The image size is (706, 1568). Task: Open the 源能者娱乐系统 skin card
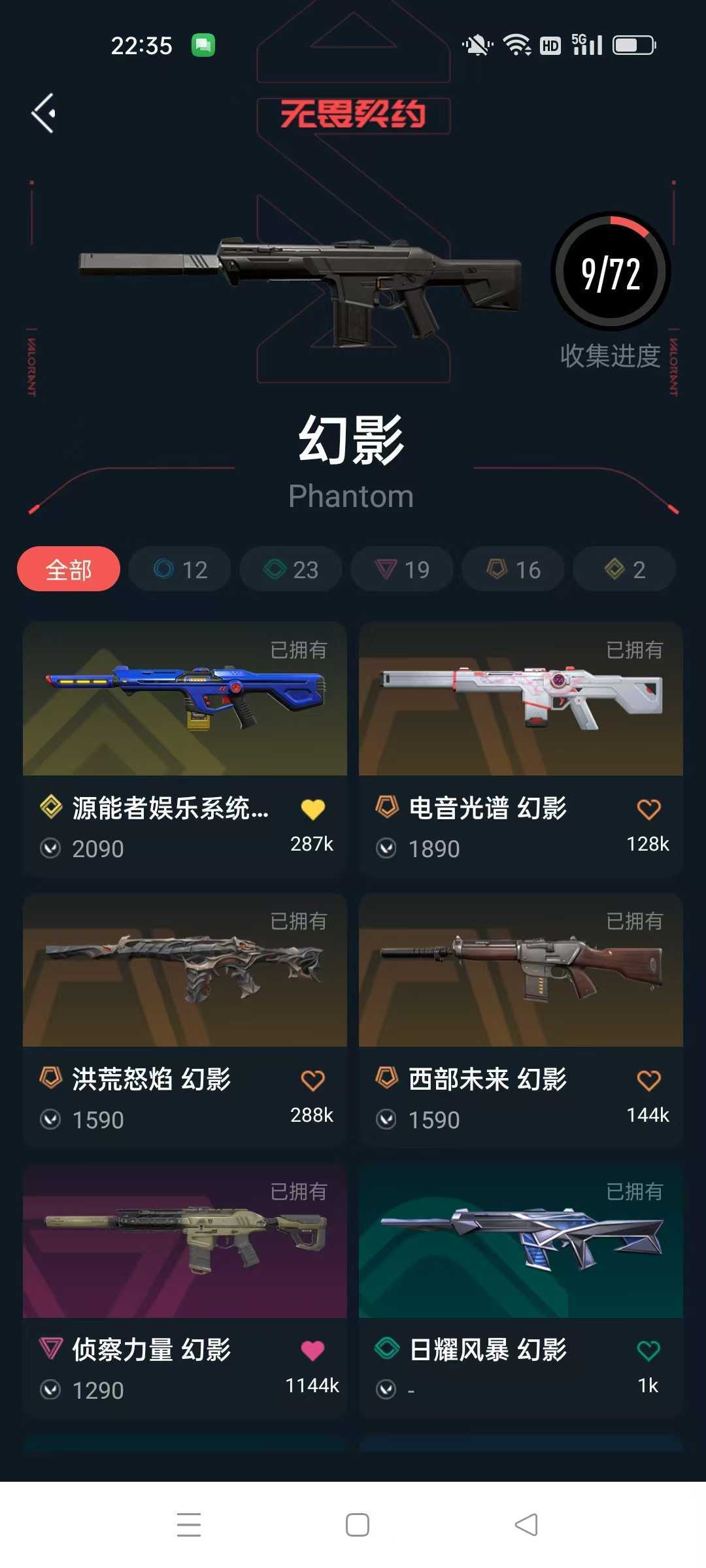click(x=185, y=749)
